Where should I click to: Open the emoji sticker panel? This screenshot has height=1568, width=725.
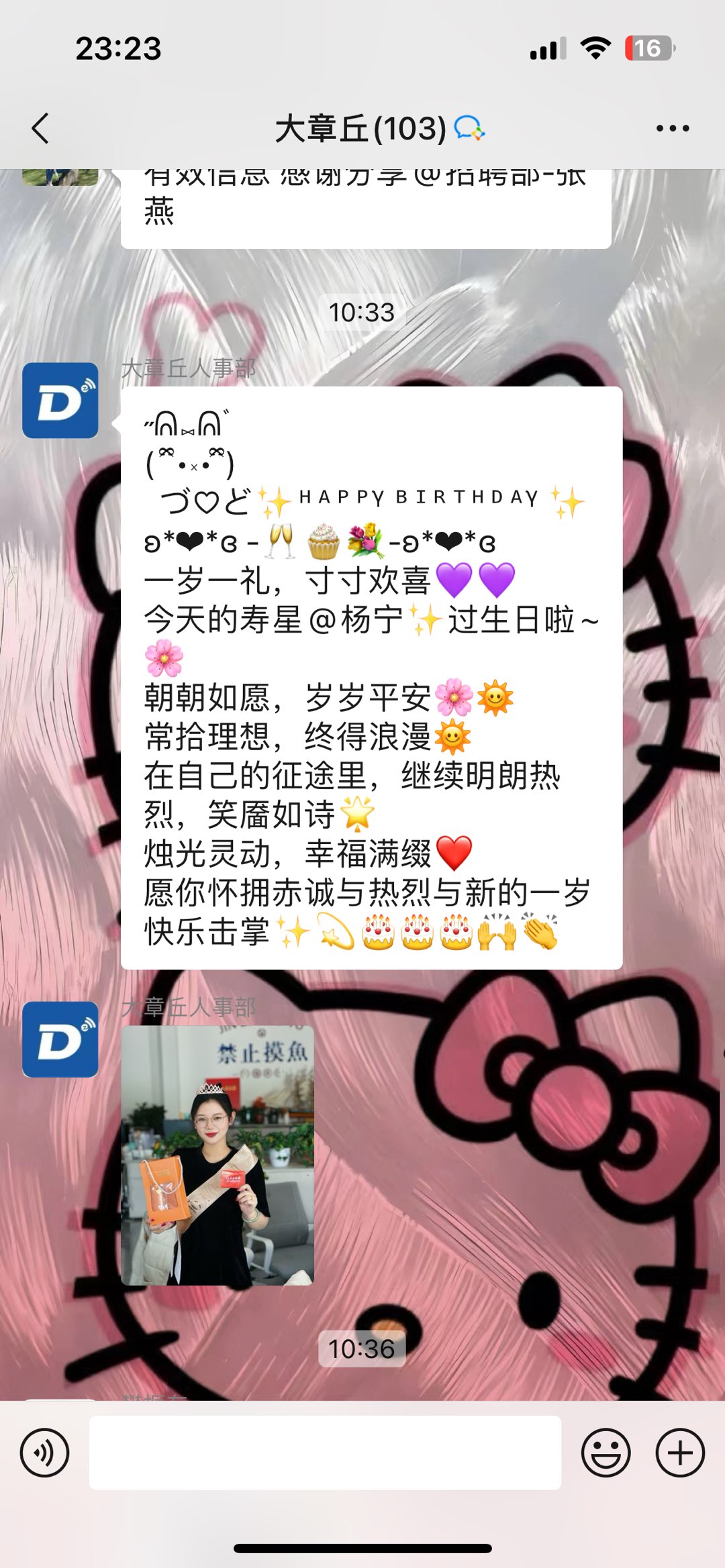coord(606,1453)
